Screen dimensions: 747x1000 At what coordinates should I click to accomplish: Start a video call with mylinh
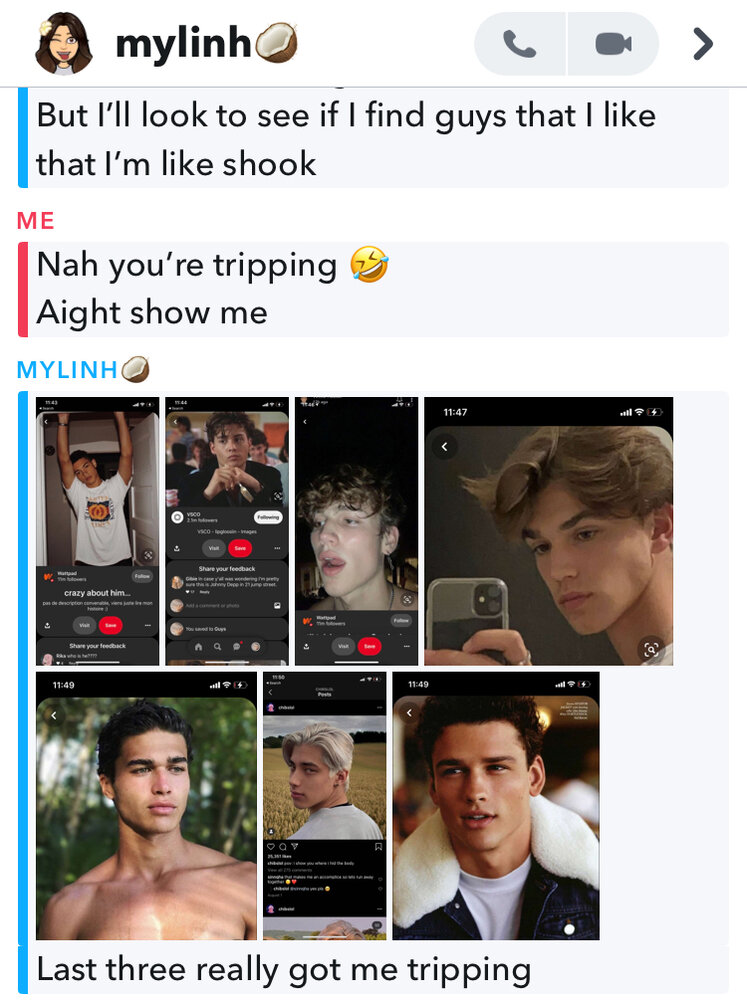(x=613, y=44)
